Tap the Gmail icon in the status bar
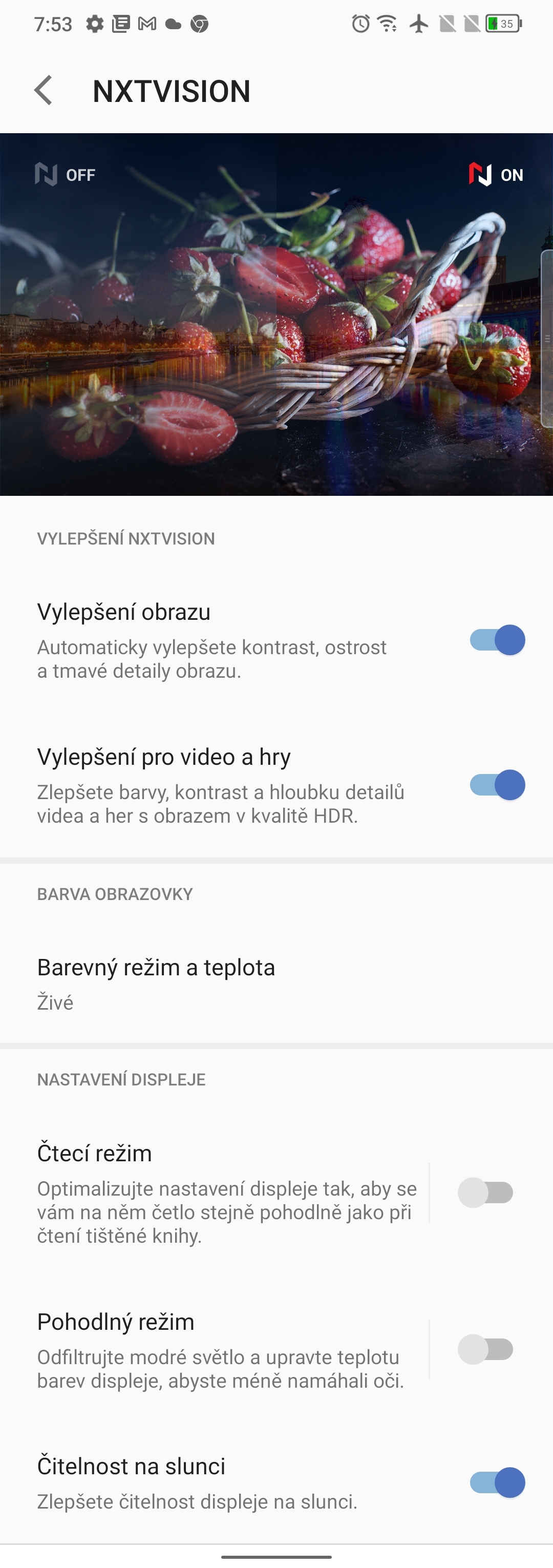This screenshot has width=553, height=1568. [x=148, y=25]
